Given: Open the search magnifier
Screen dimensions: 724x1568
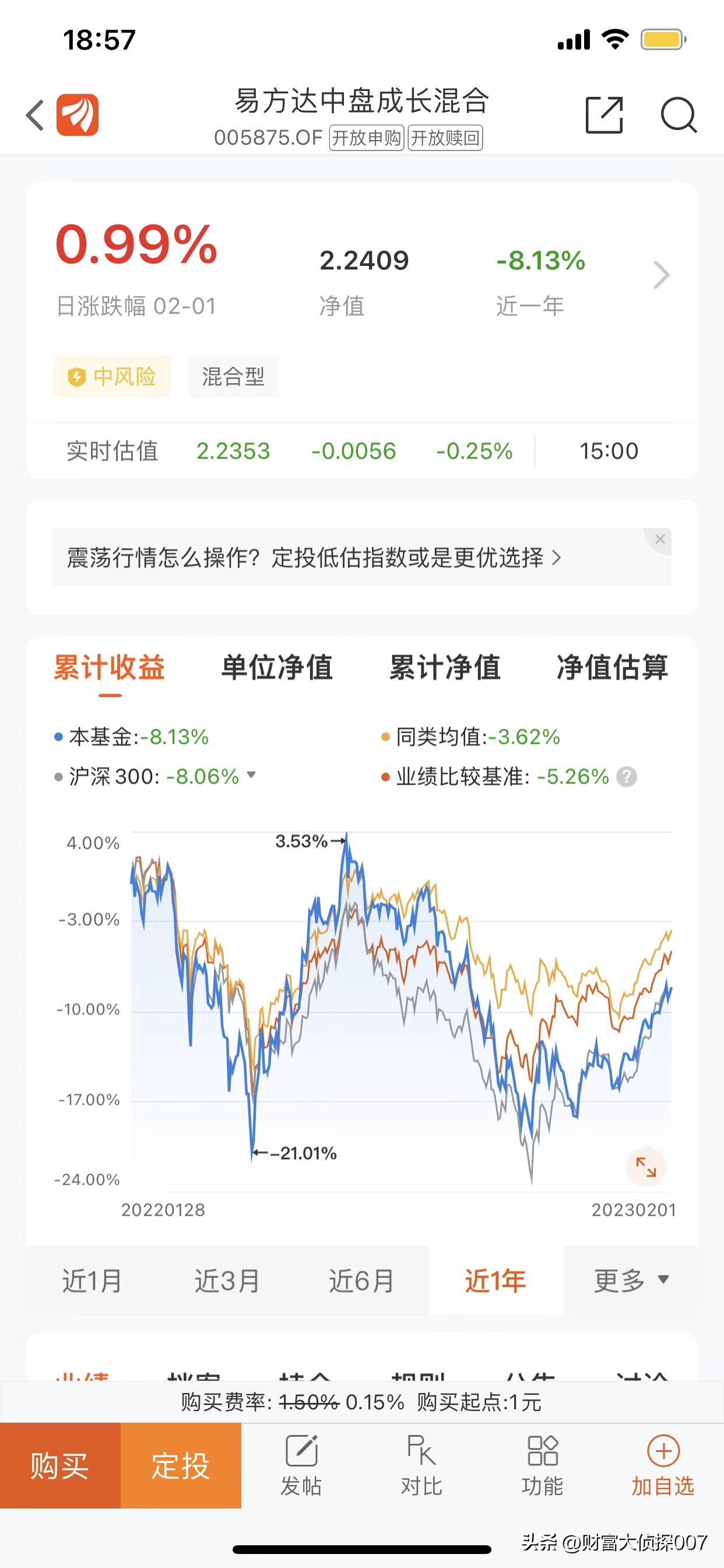Looking at the screenshot, I should (678, 114).
